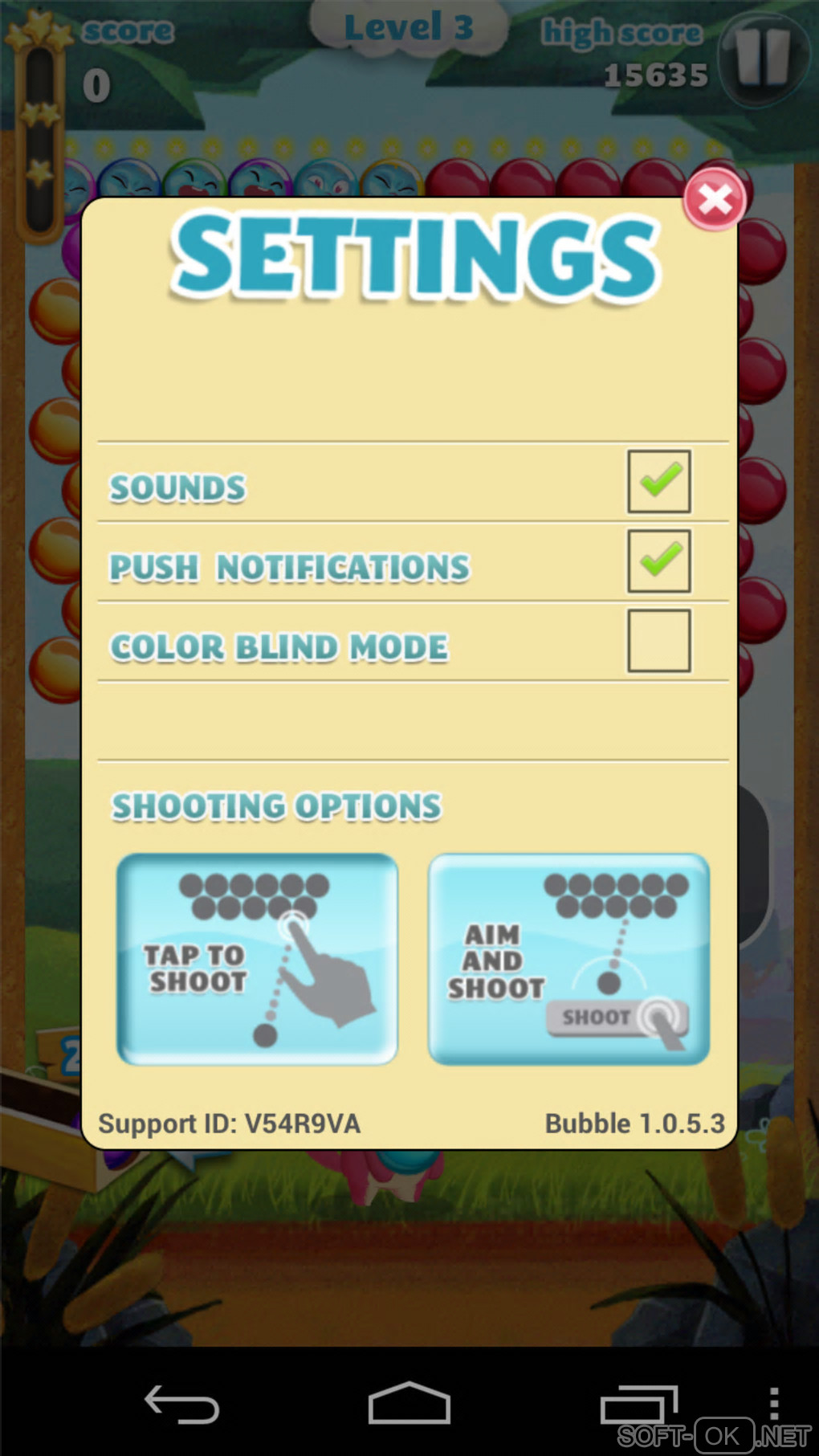The height and width of the screenshot is (1456, 819).
Task: Go to the home screen
Action: pyautogui.click(x=409, y=1405)
